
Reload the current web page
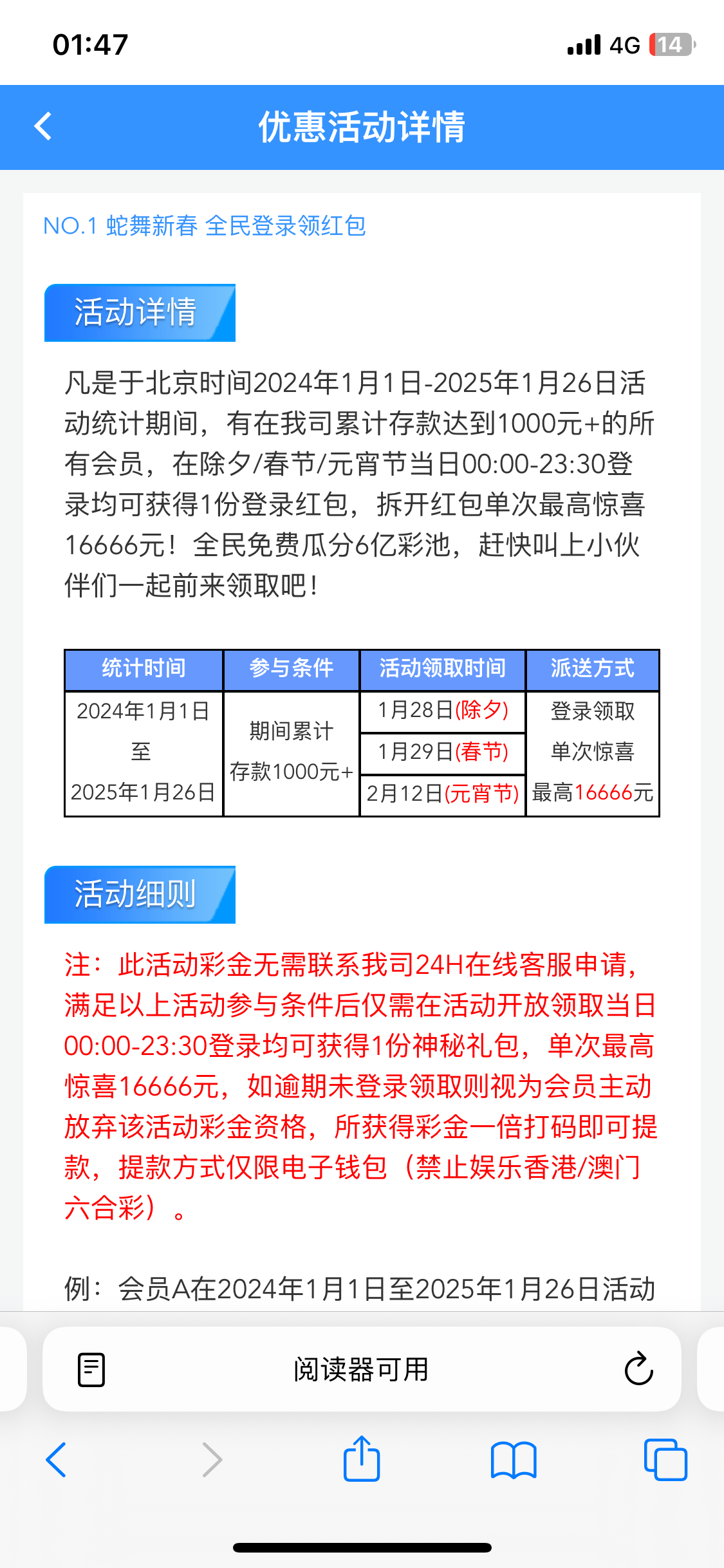638,1368
